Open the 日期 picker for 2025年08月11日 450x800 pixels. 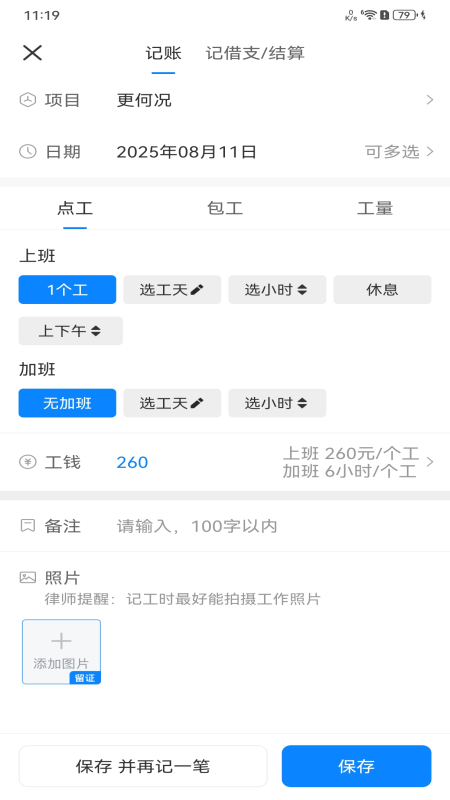[225, 152]
